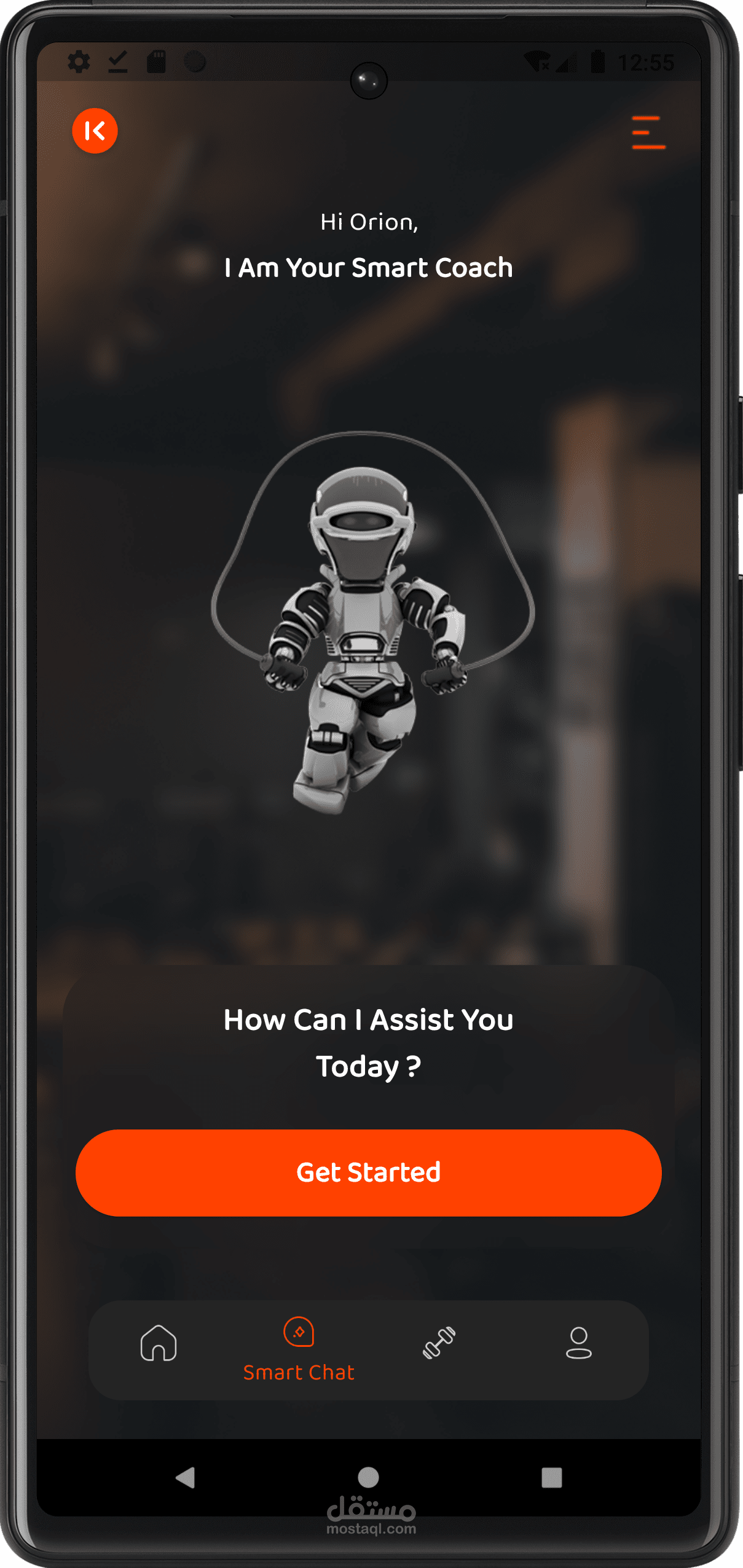The height and width of the screenshot is (1568, 743).
Task: Open the system recent apps button
Action: 551,1477
